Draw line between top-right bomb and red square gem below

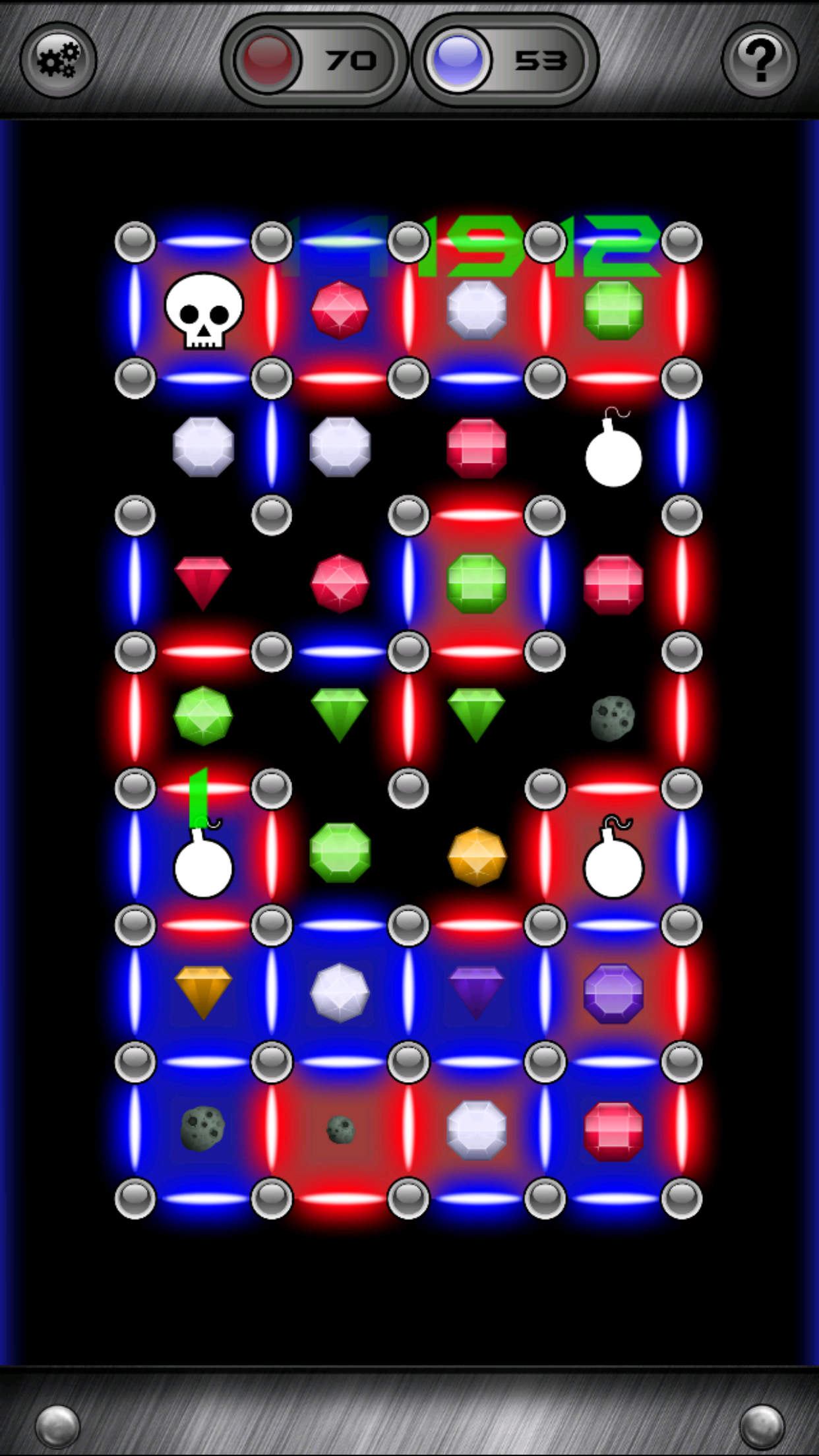point(614,514)
